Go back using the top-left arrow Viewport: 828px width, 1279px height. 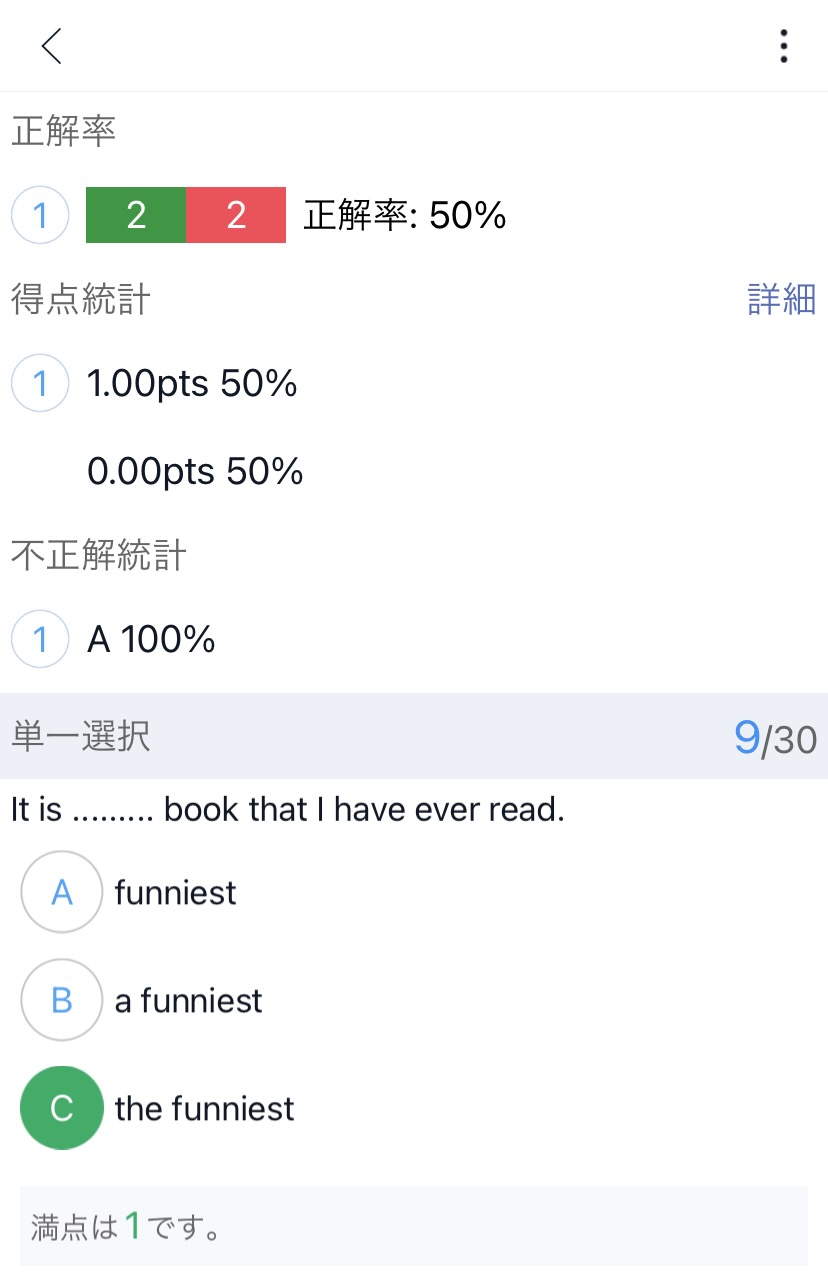point(52,46)
